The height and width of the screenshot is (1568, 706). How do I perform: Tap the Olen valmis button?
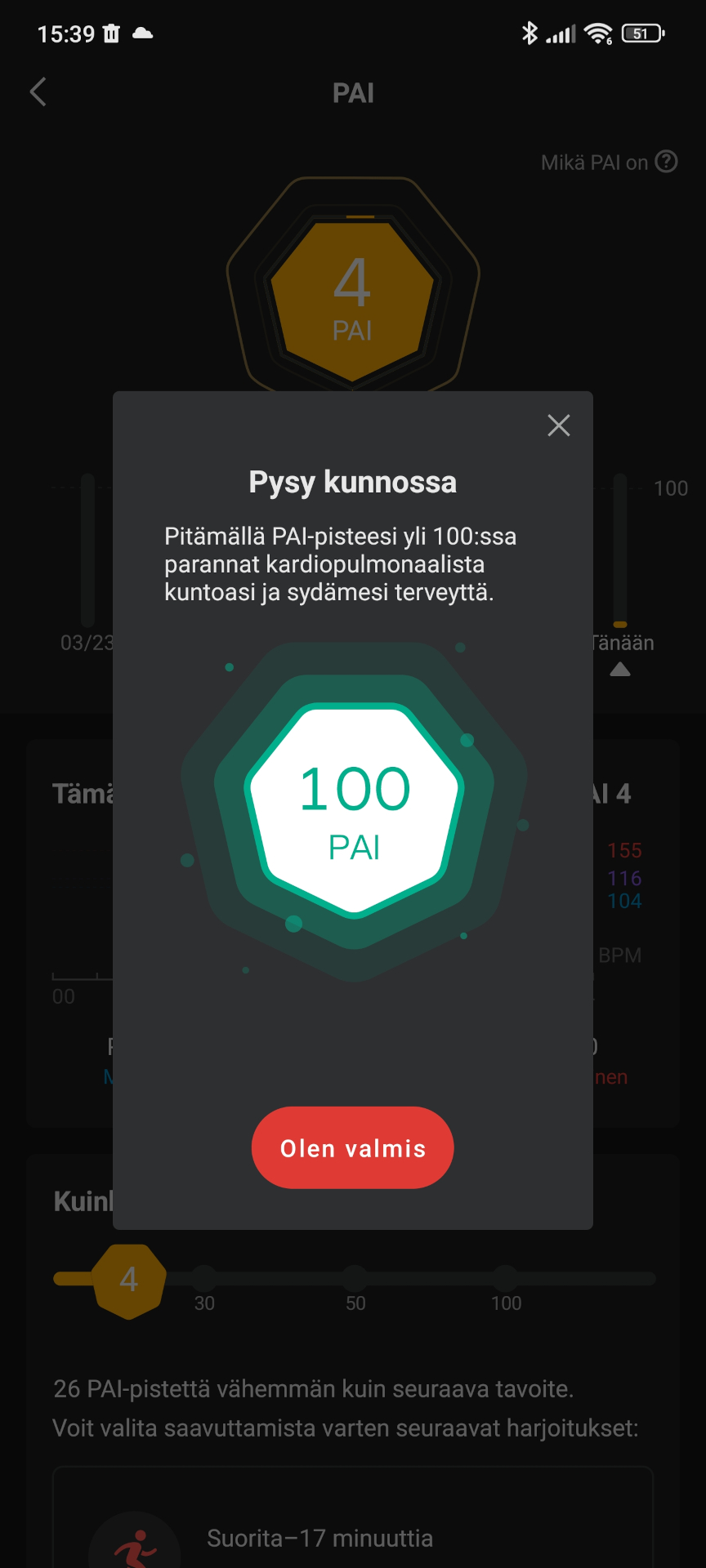pyautogui.click(x=353, y=1147)
